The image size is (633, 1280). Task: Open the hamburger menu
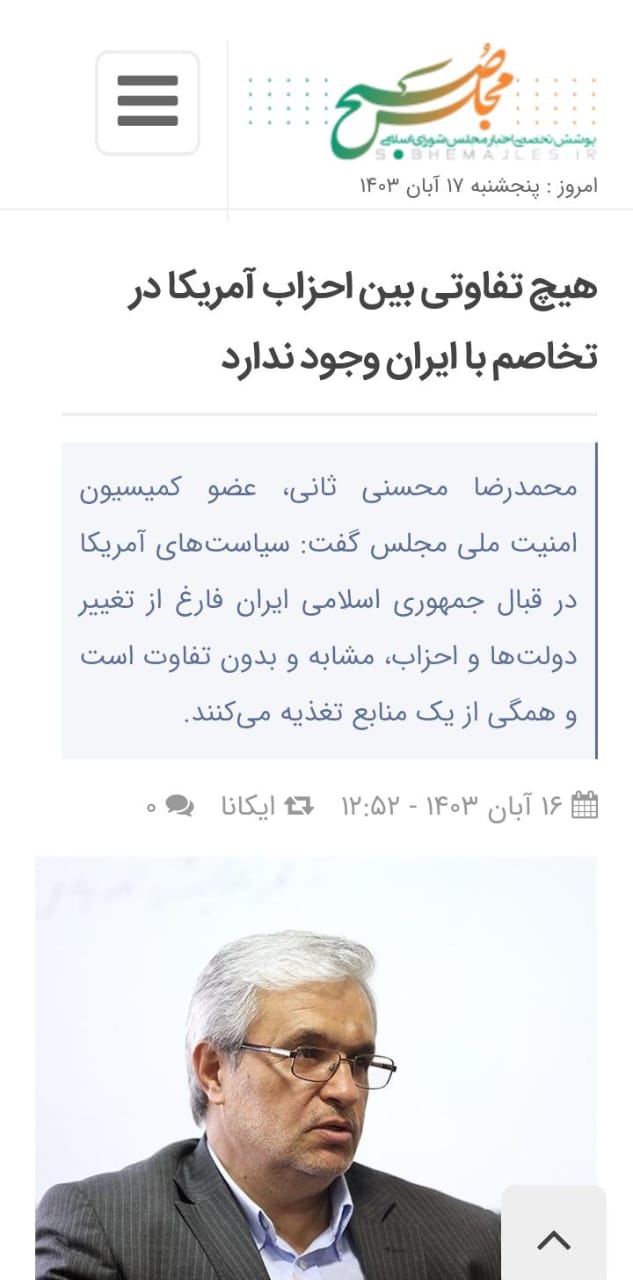click(x=147, y=102)
